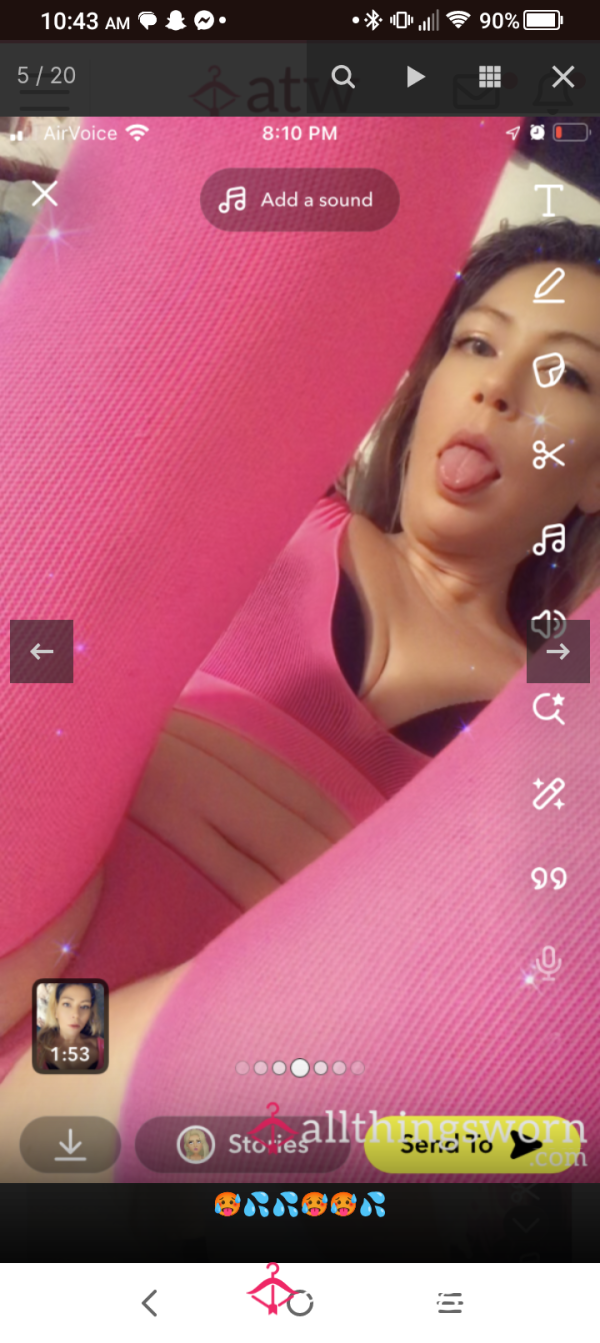The width and height of the screenshot is (600, 1343).
Task: Go to the next gallery image
Action: click(x=558, y=651)
